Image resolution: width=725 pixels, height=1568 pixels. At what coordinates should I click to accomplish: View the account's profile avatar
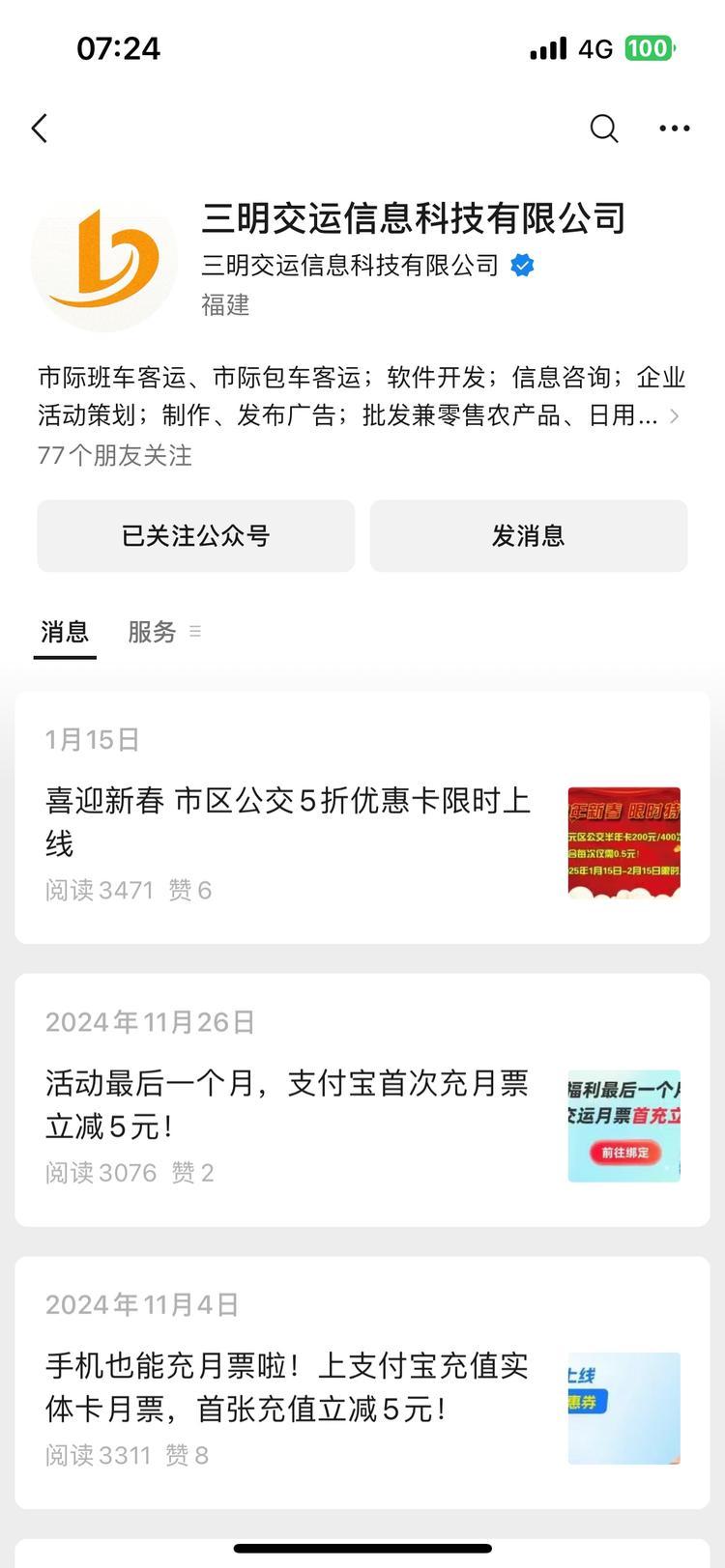[104, 259]
